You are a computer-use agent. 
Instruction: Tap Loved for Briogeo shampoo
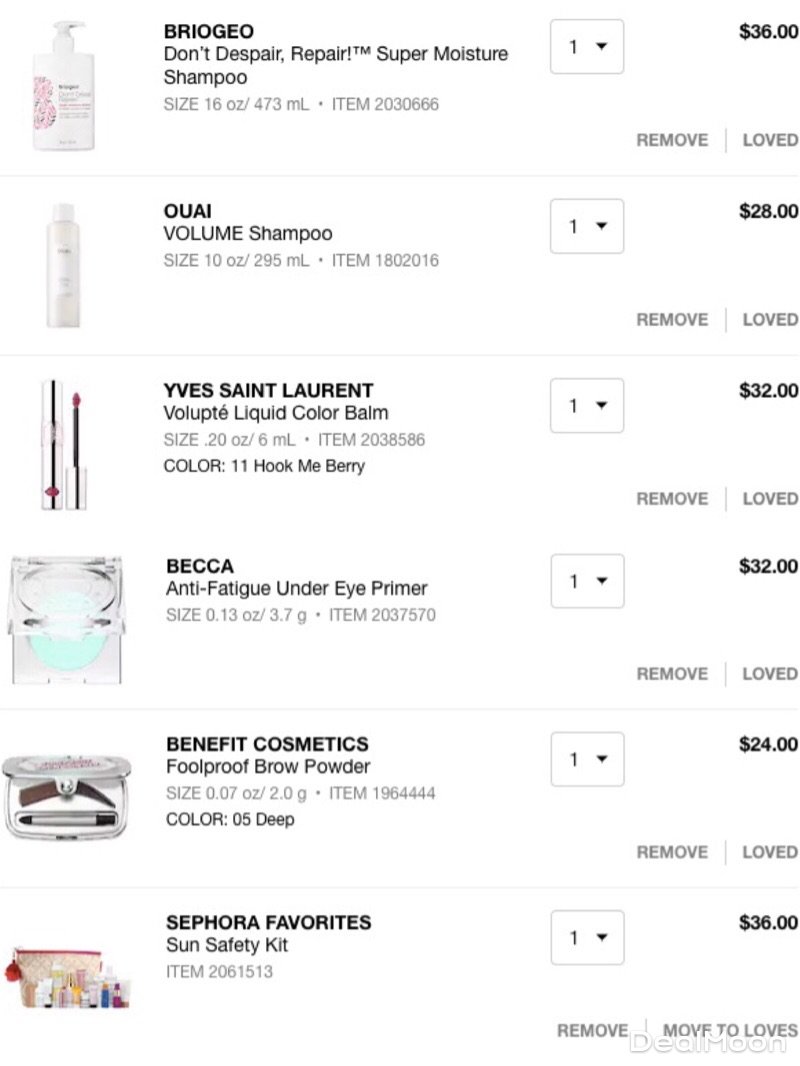[x=769, y=140]
